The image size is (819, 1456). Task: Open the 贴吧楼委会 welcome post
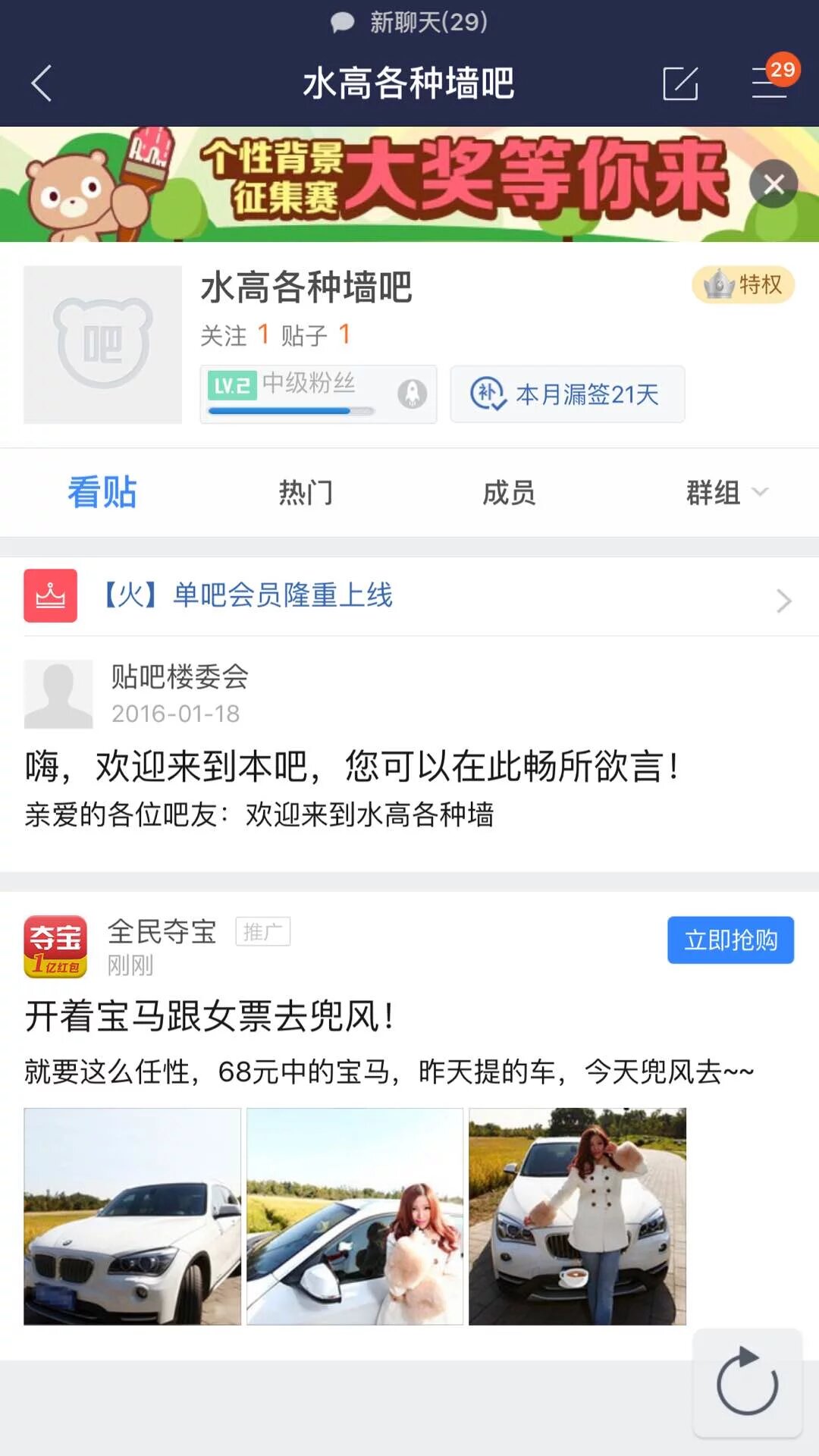coord(353,767)
